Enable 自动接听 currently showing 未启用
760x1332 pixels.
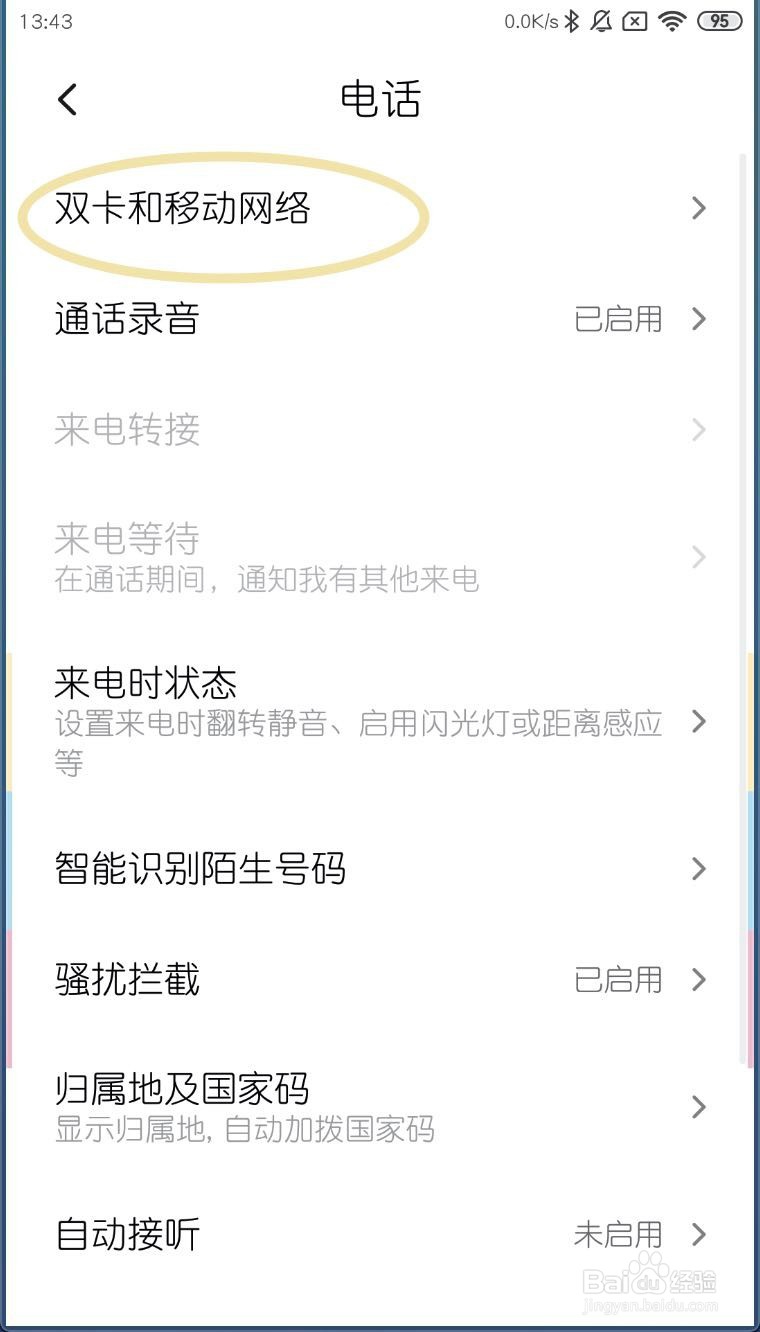point(619,1234)
